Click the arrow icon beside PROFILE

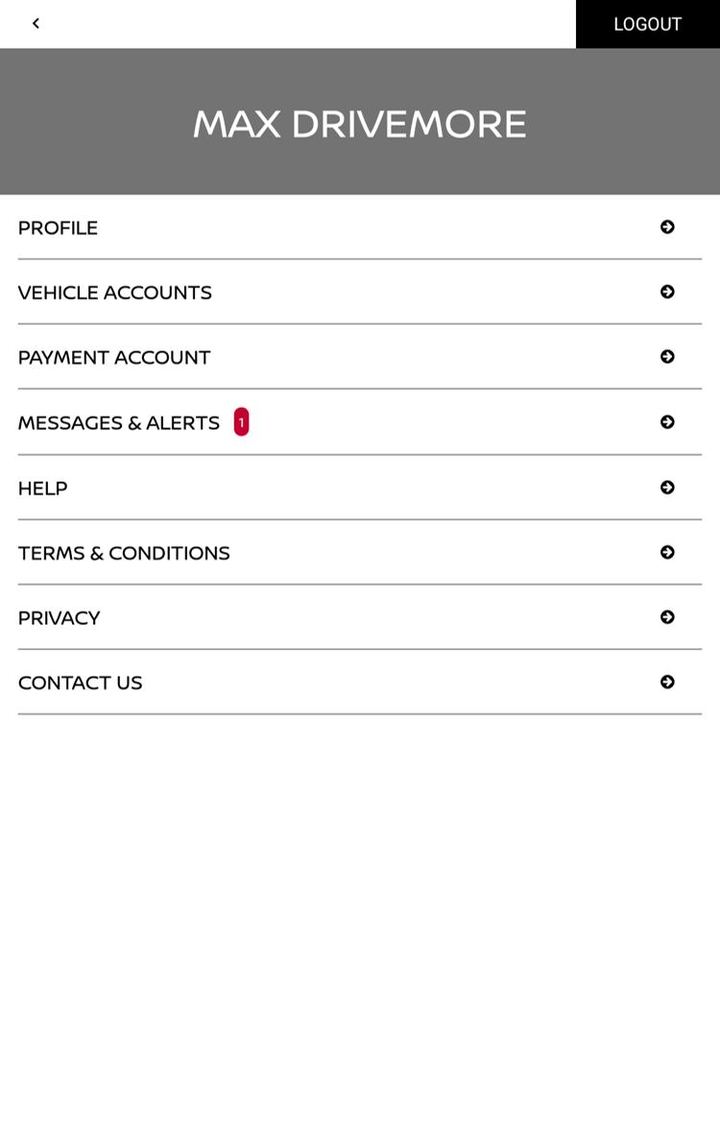coord(667,227)
